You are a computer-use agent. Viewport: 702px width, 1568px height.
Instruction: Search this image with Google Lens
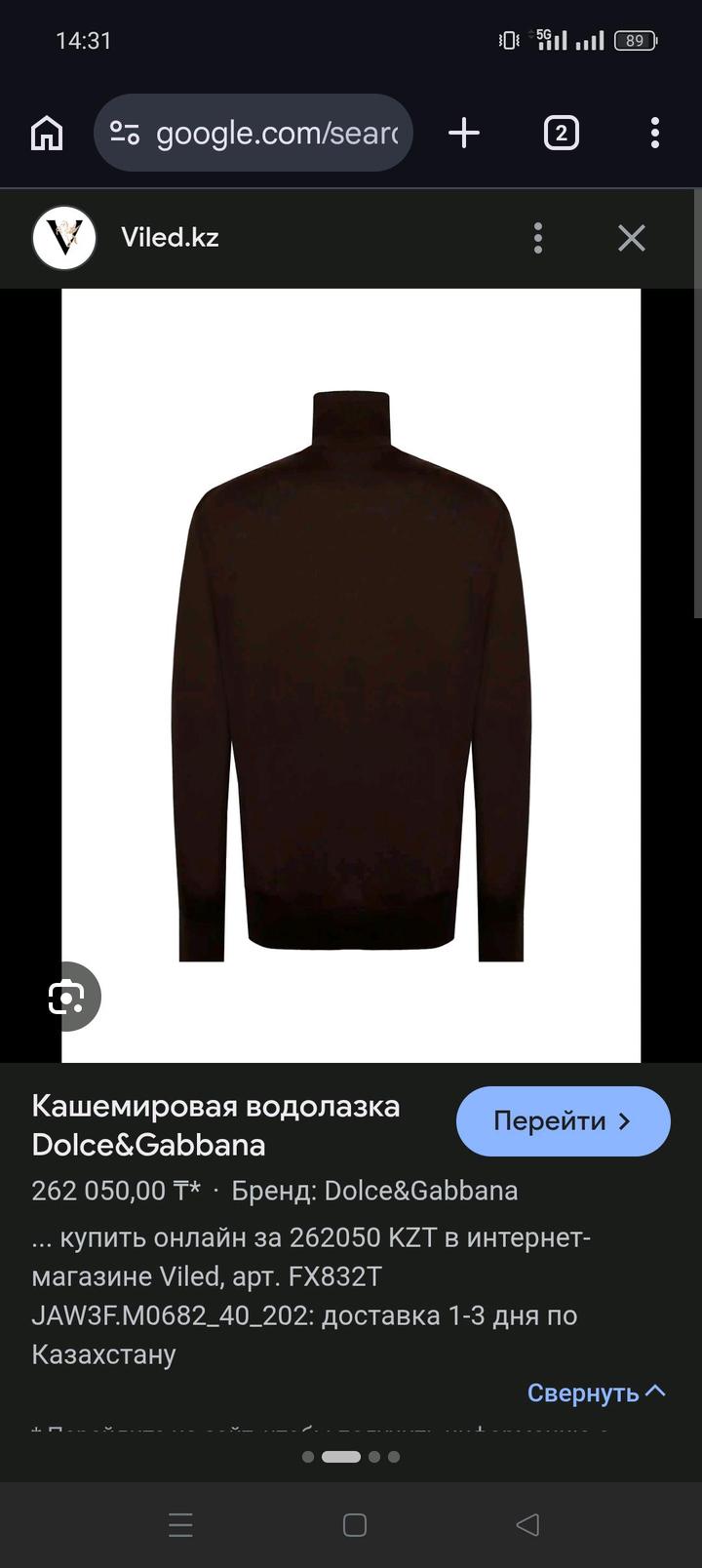click(x=68, y=997)
